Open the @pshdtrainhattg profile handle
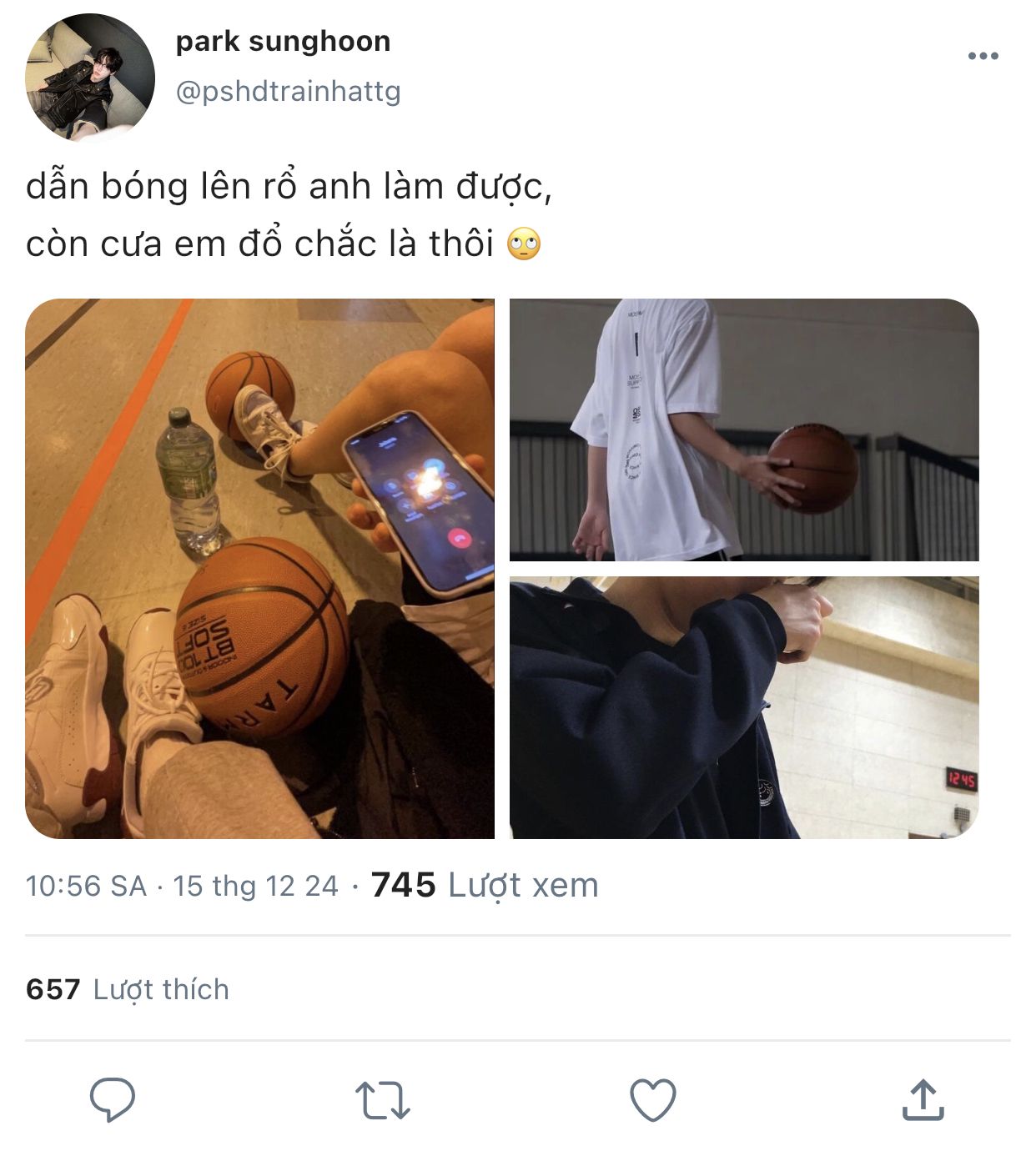This screenshot has height=1156, width=1036. pyautogui.click(x=288, y=91)
